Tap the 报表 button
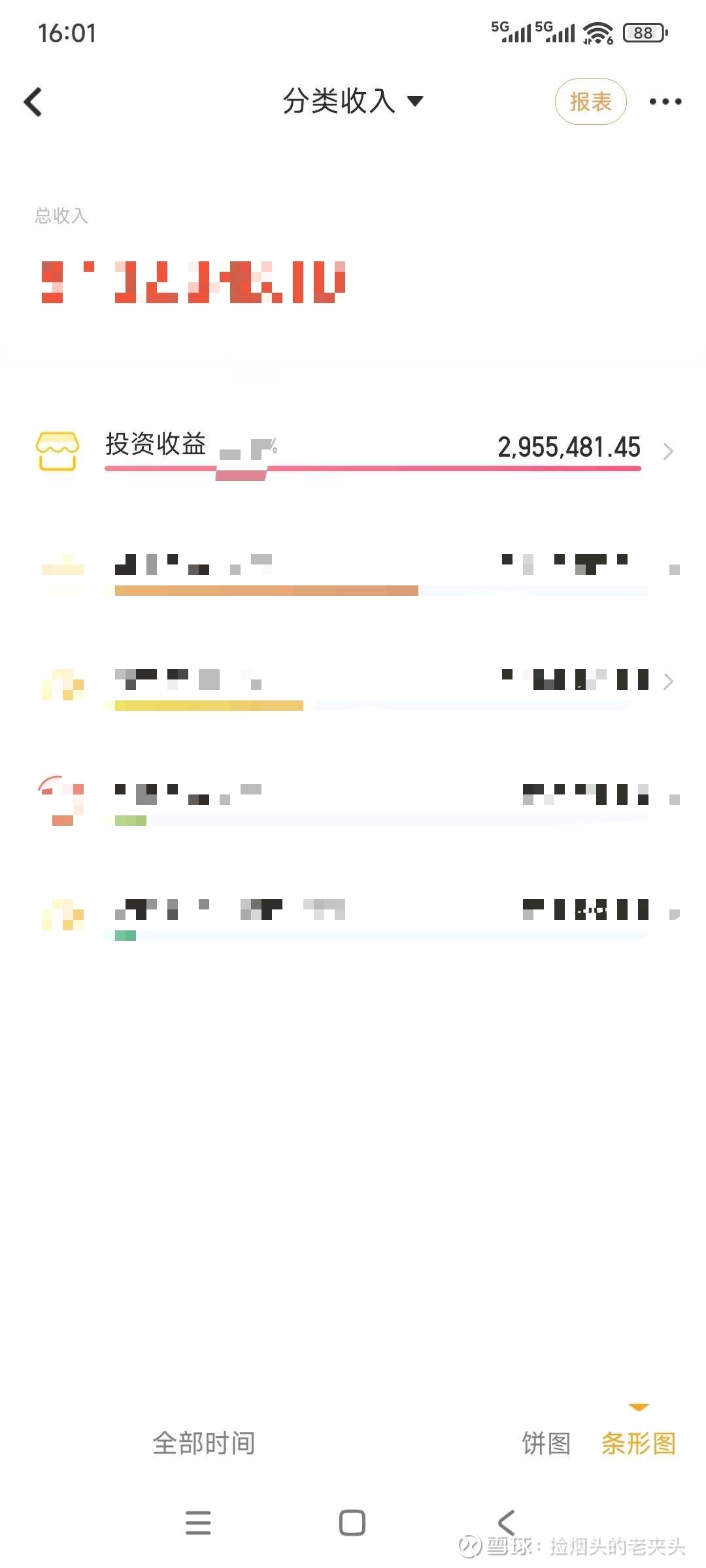 click(590, 101)
